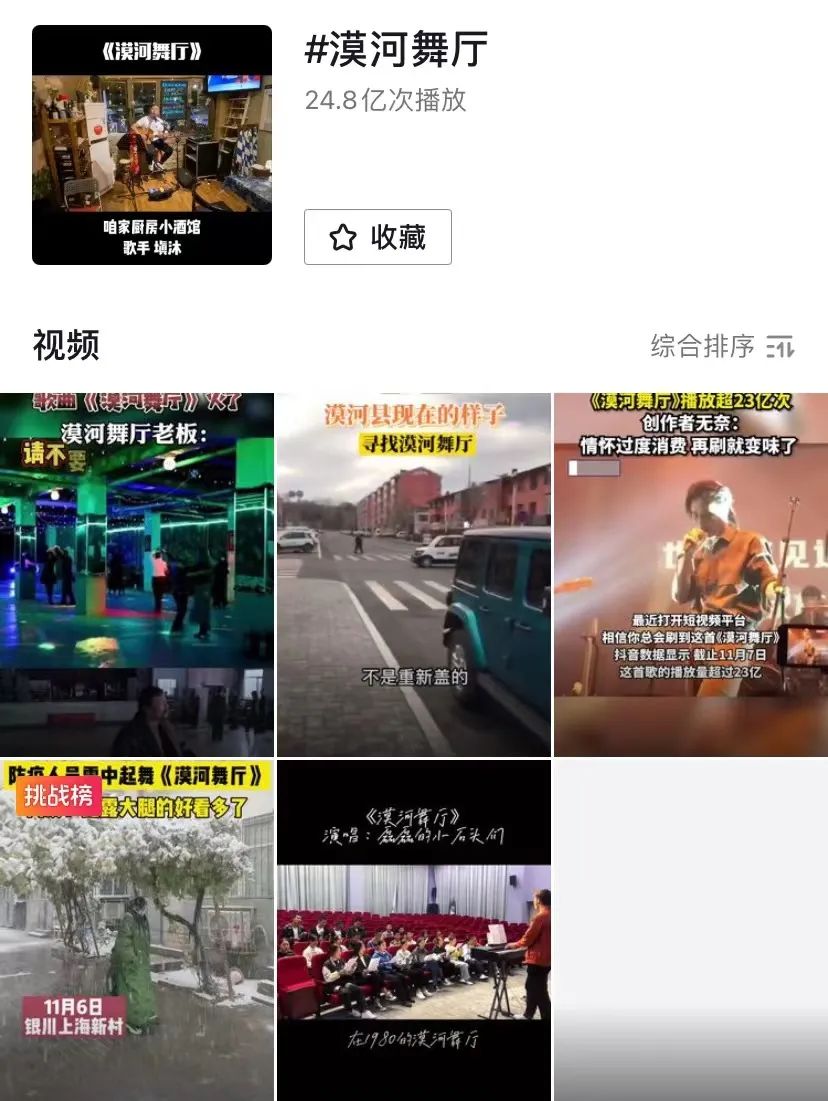This screenshot has height=1101, width=828.
Task: Tap the star outline to favorite this topic
Action: coord(344,237)
